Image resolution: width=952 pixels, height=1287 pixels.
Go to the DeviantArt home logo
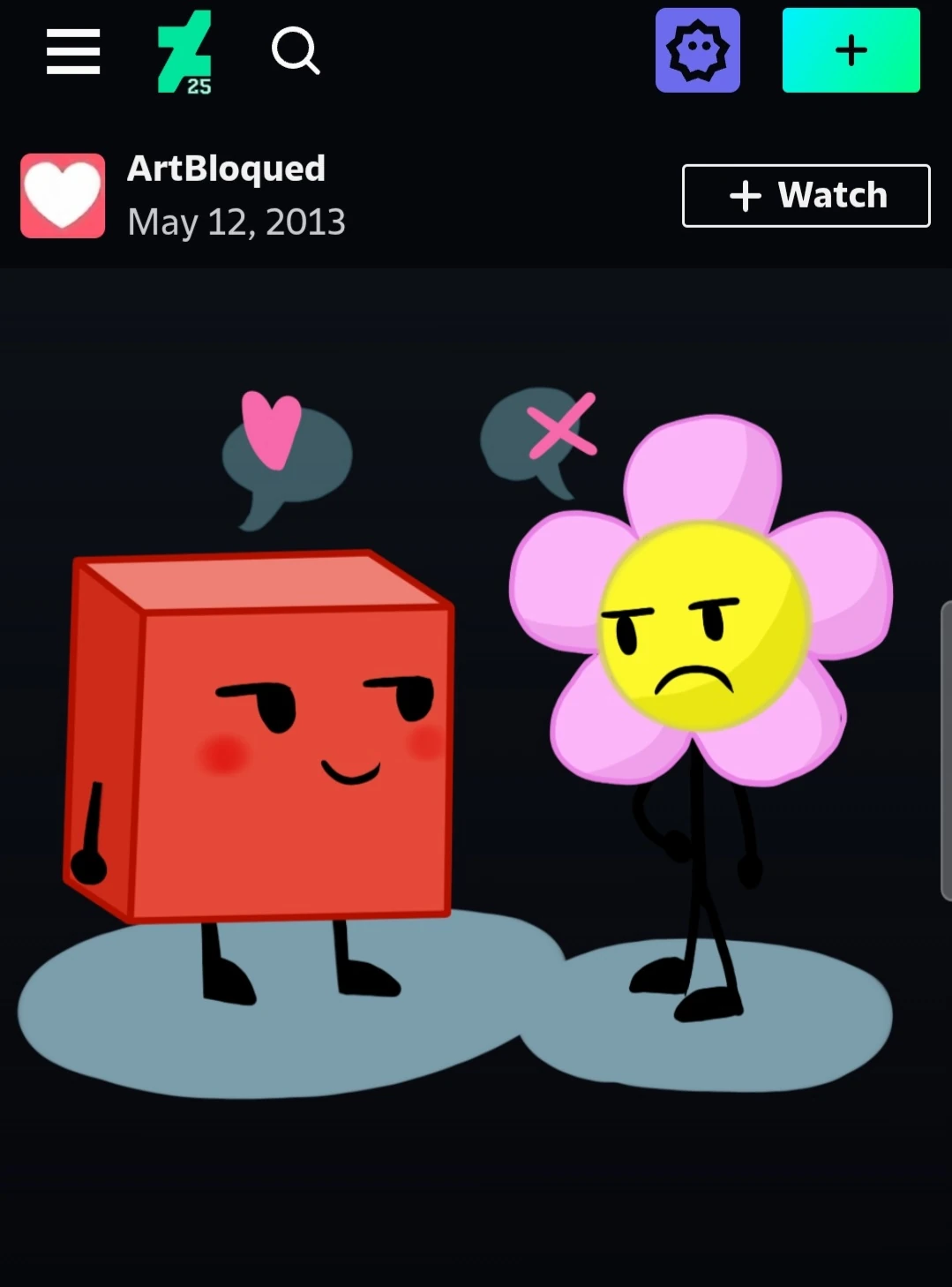point(185,51)
